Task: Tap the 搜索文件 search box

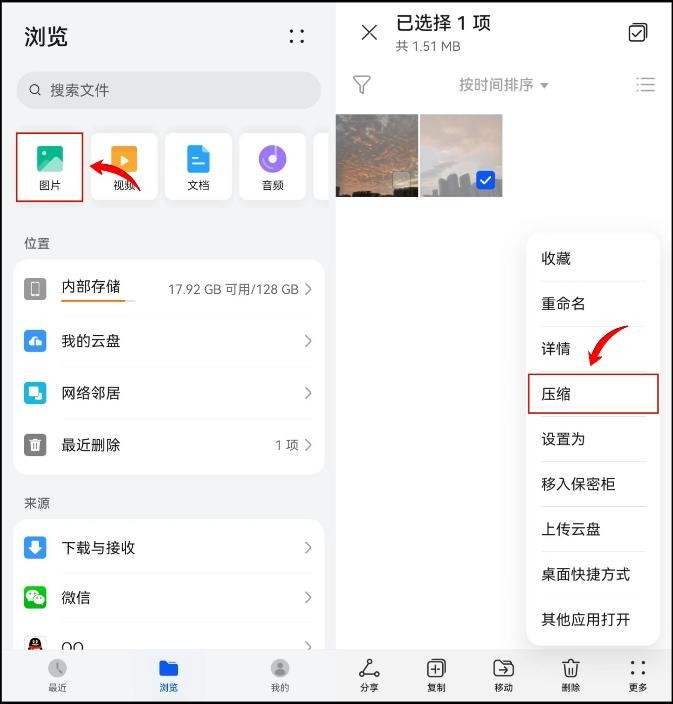Action: 168,90
